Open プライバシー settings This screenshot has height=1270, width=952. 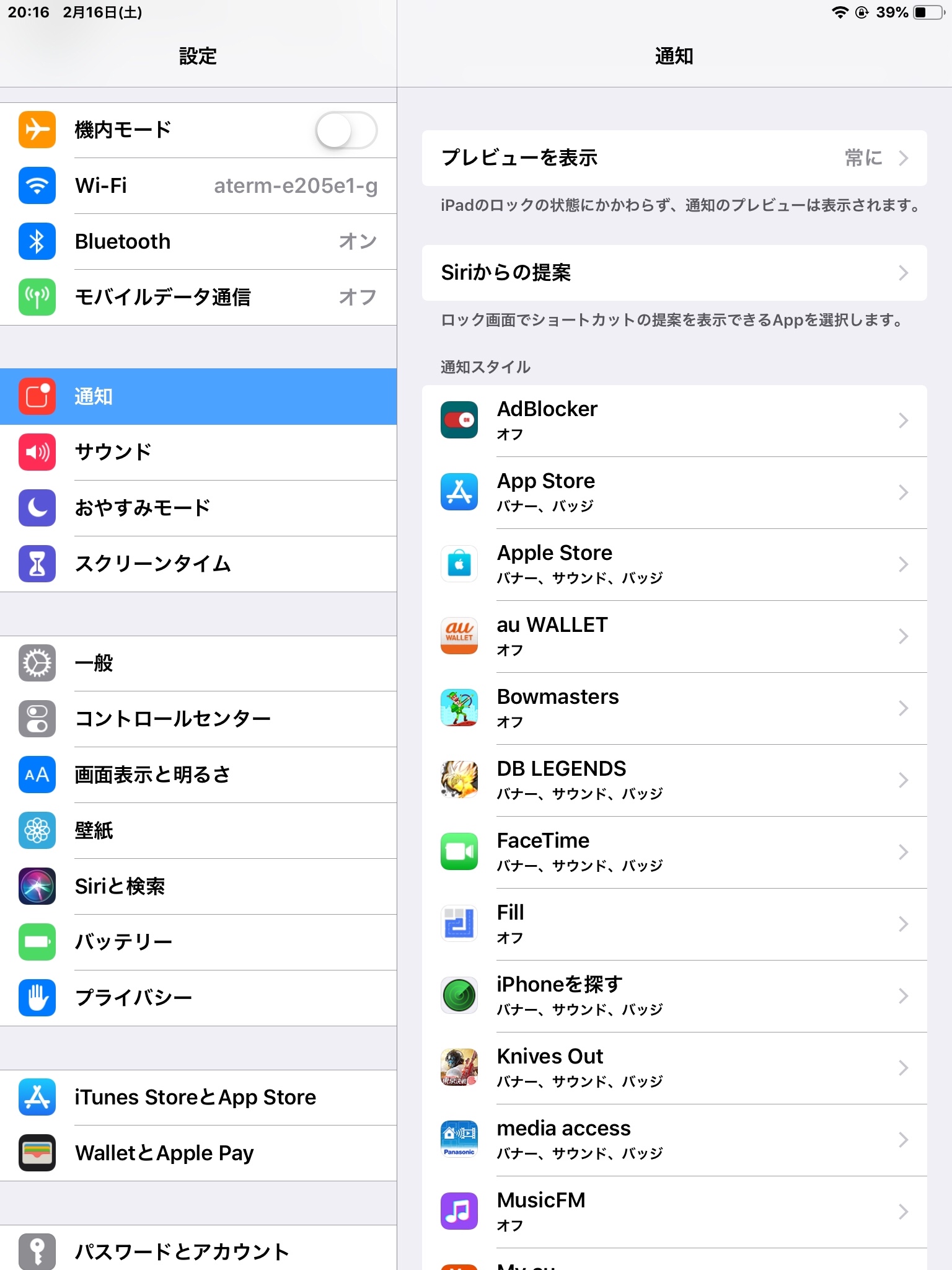[198, 998]
